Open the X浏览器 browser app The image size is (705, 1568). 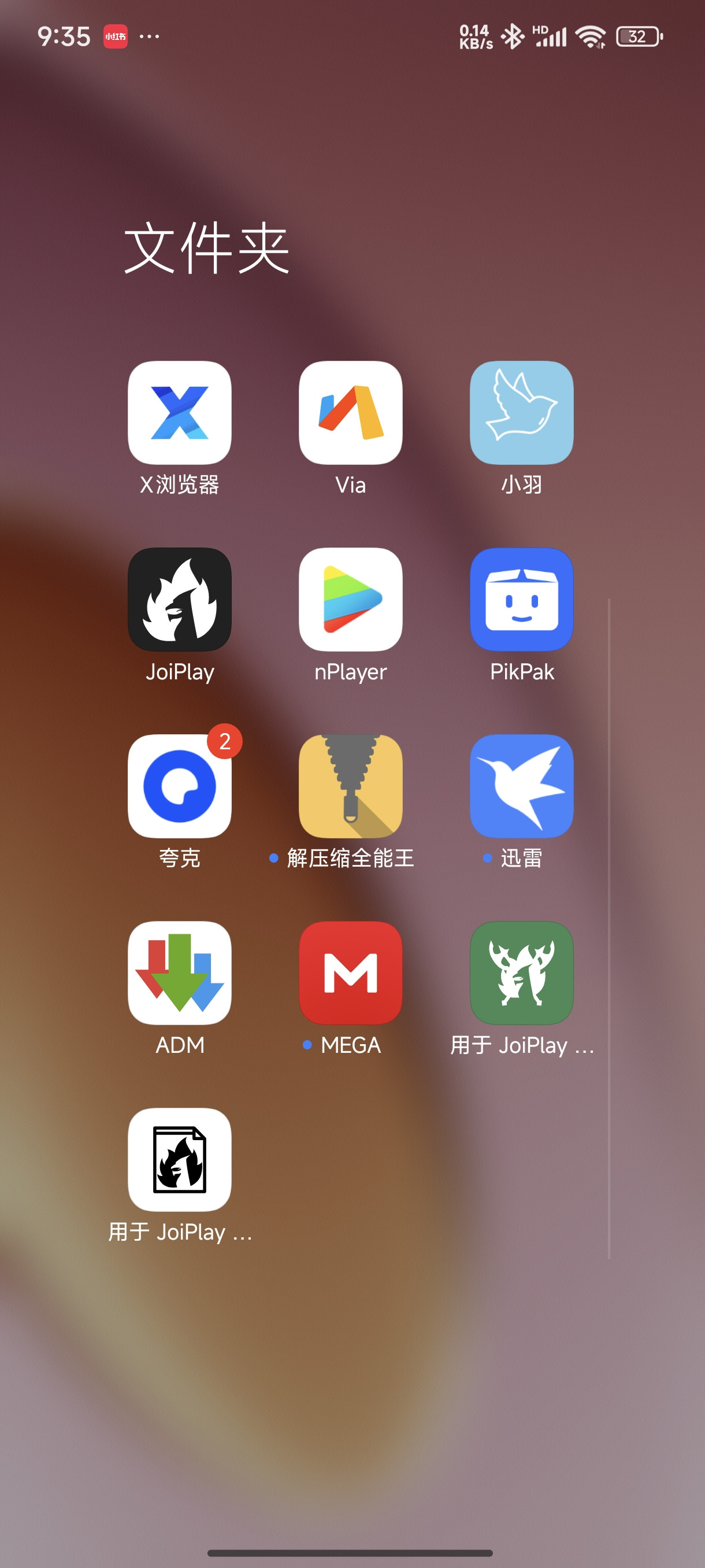pos(180,413)
